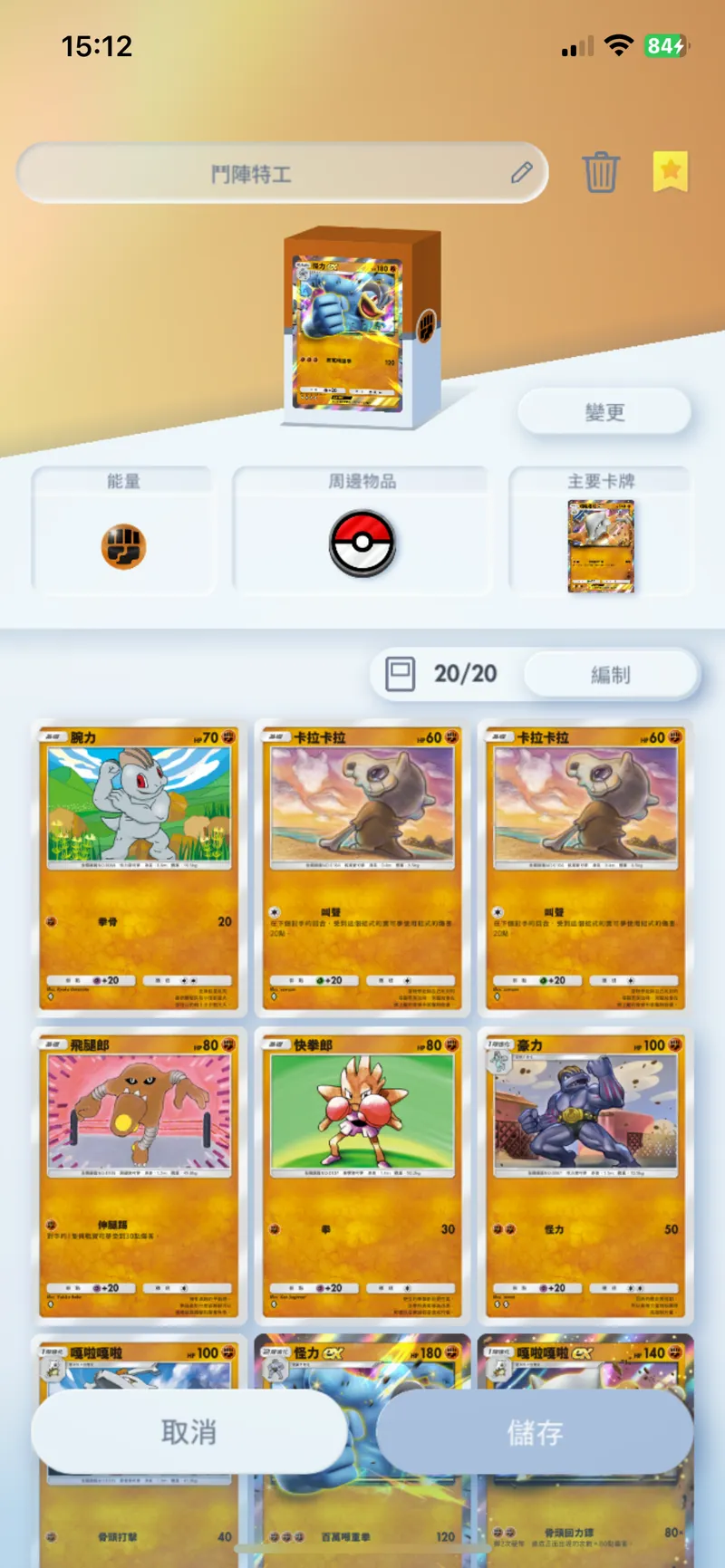Screen dimensions: 725x1568
Task: Tap 編制 to edit the deck
Action: [611, 674]
